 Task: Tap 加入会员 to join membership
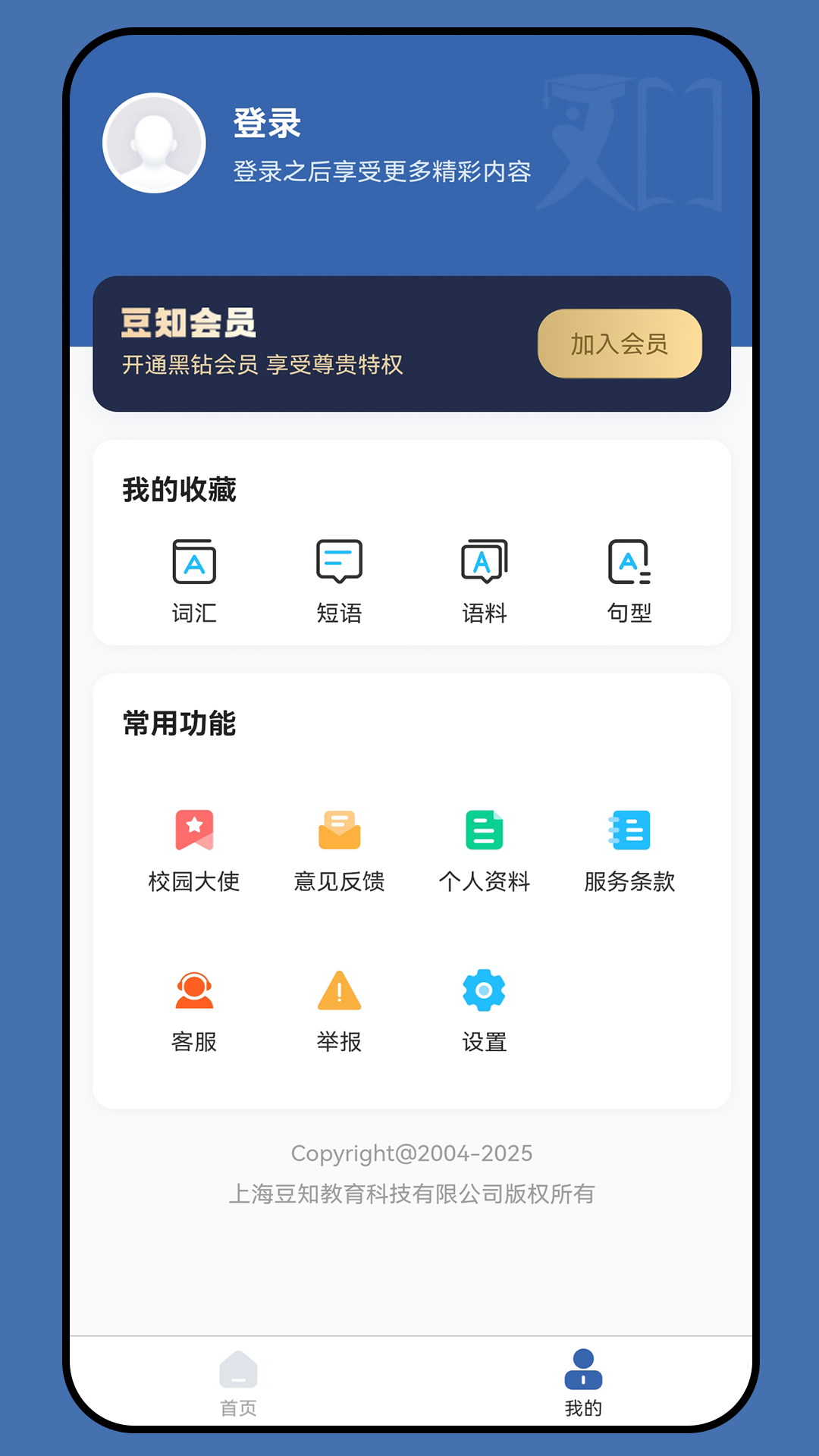[619, 344]
